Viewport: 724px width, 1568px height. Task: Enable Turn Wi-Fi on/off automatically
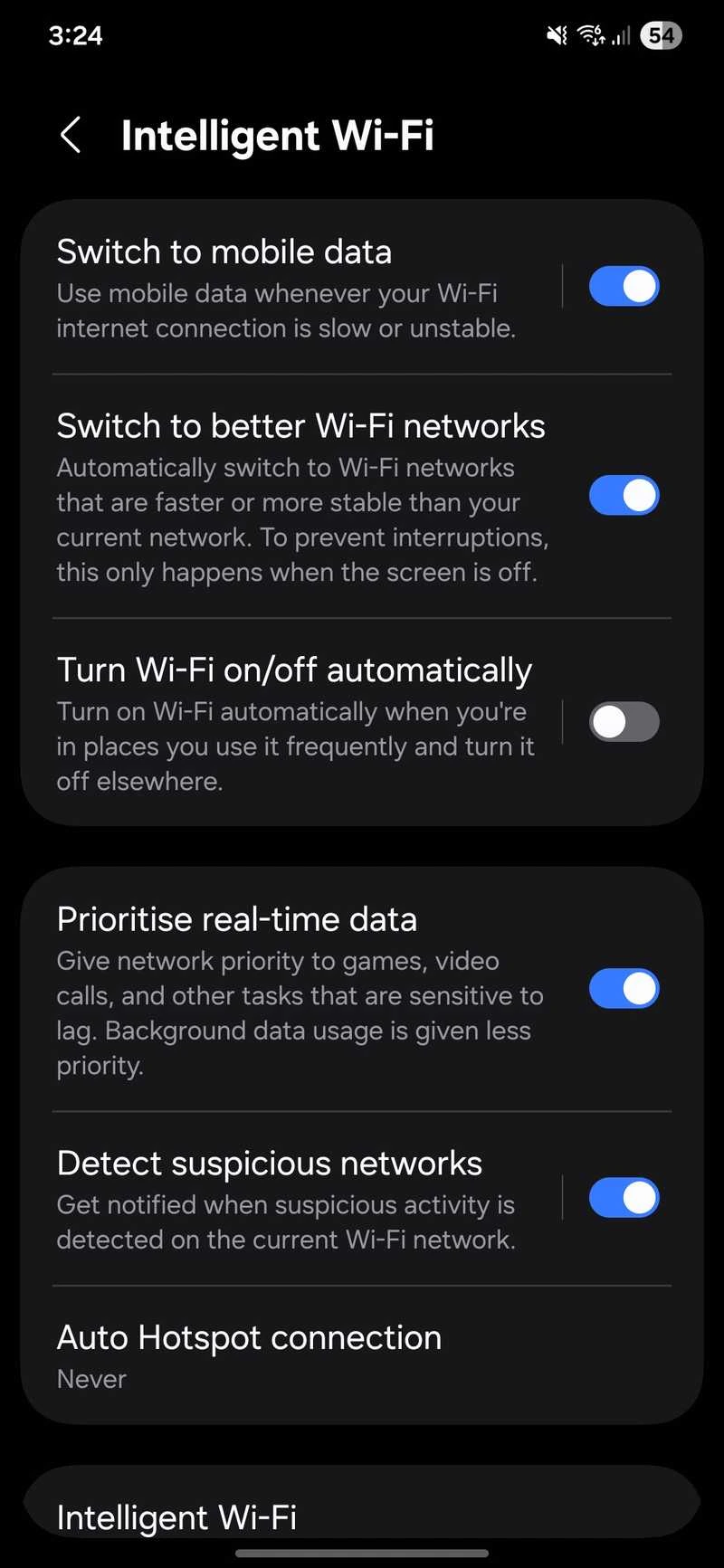pos(624,721)
